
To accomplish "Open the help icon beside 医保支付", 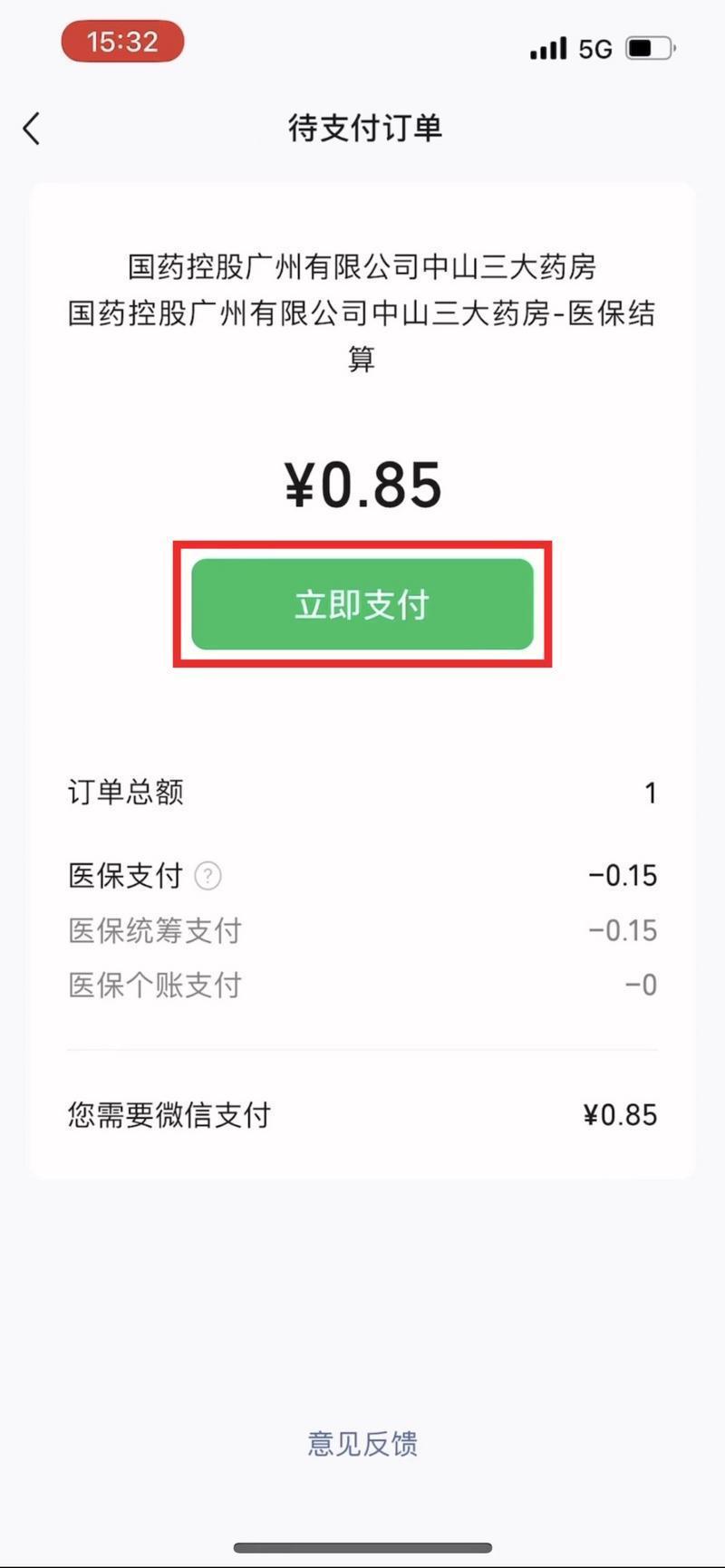I will (208, 876).
